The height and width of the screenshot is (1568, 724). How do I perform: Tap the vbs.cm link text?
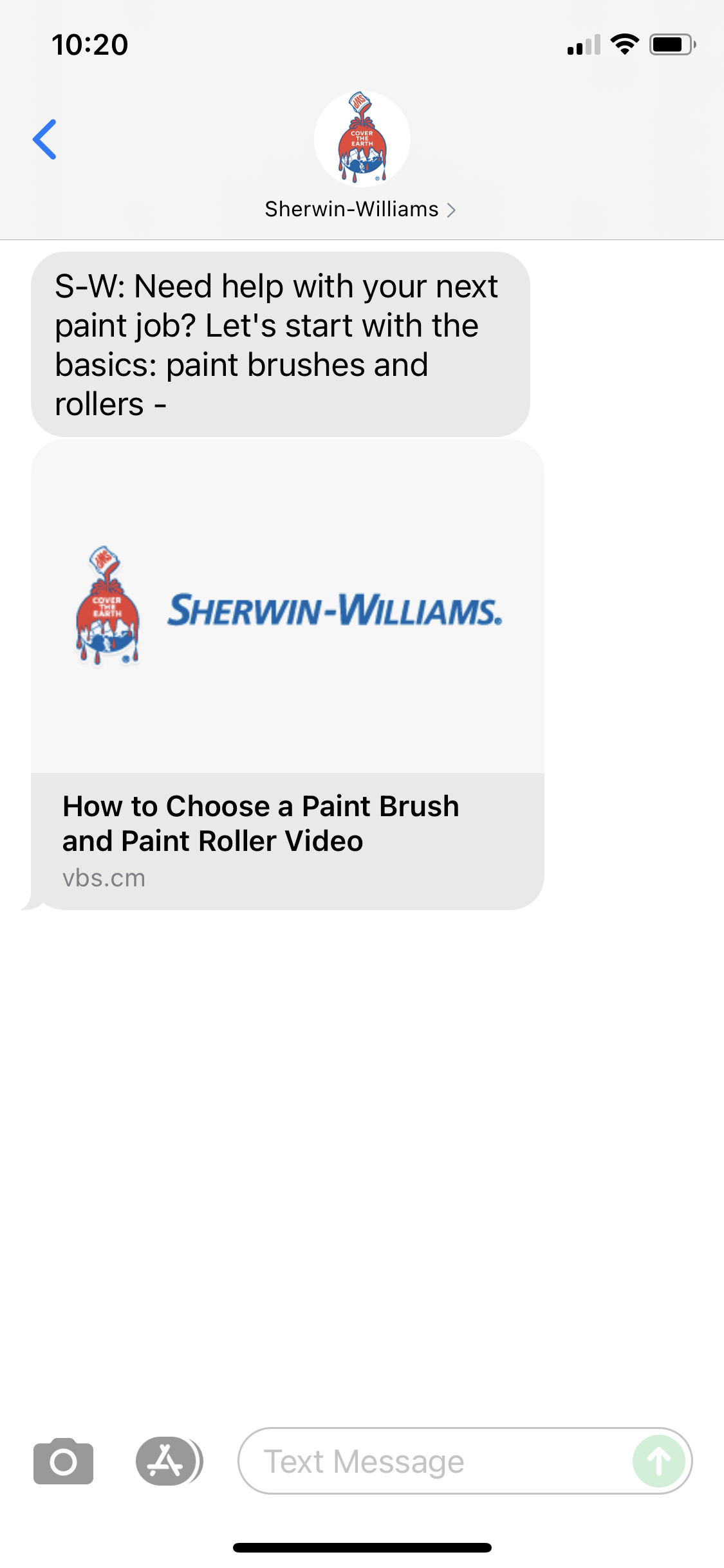104,876
